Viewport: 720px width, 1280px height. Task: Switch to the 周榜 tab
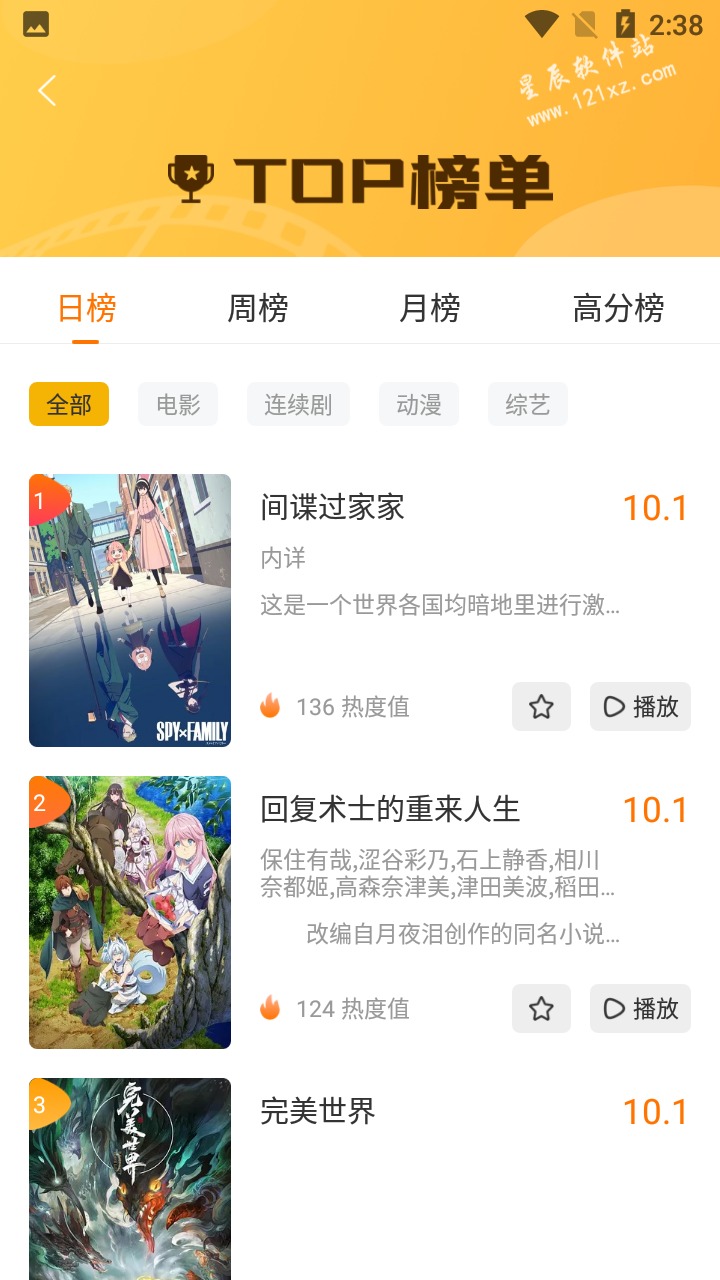[258, 308]
